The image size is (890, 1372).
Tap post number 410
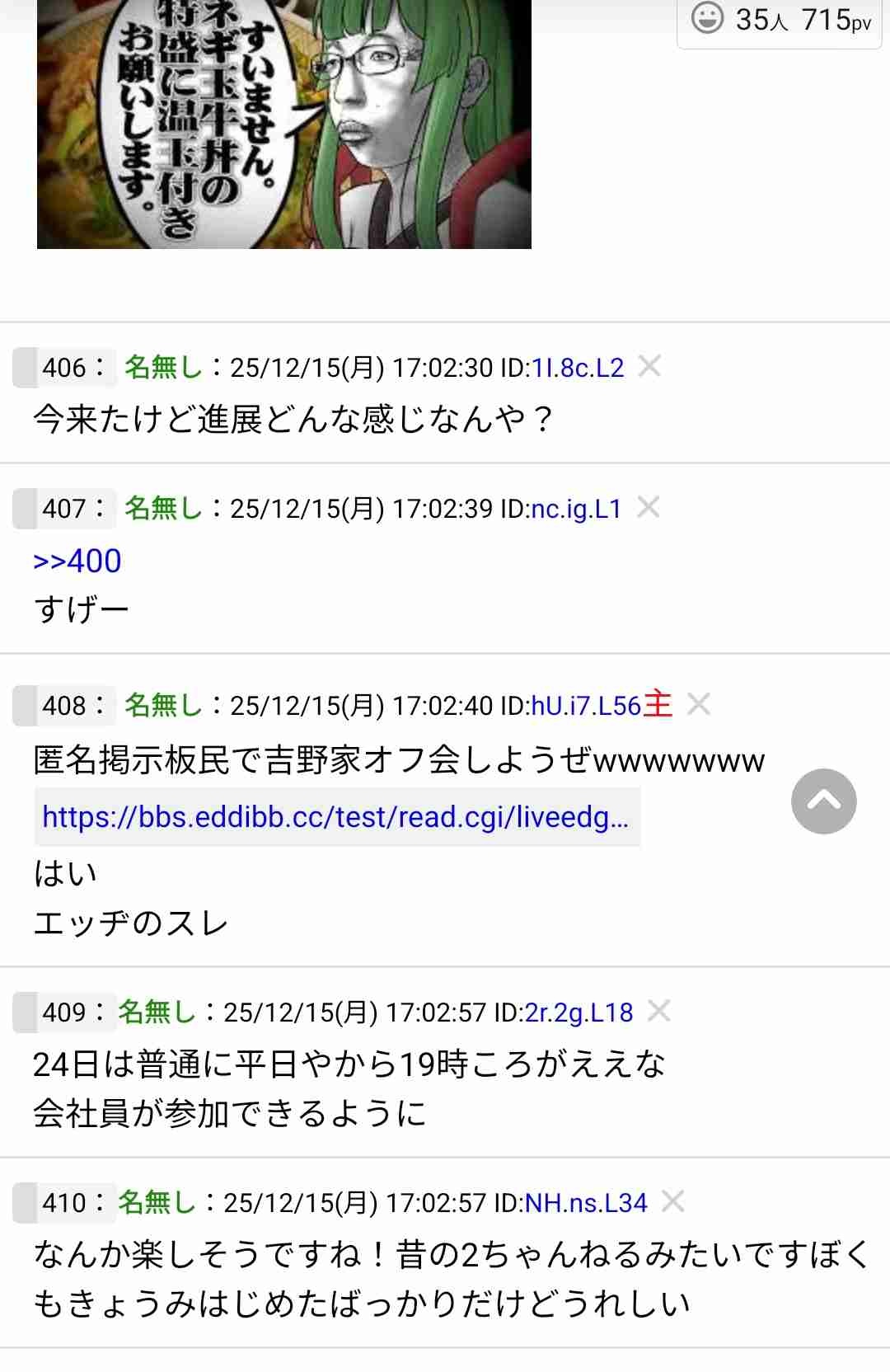click(64, 1203)
